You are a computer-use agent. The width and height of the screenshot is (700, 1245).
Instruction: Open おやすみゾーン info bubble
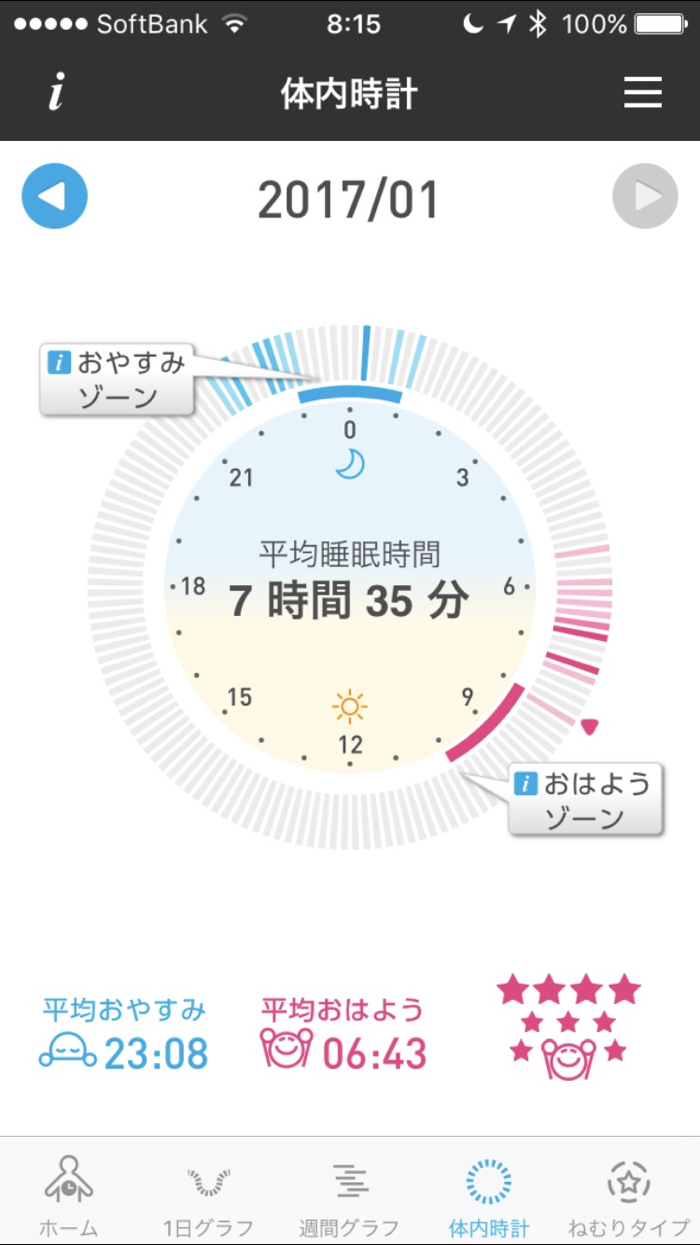tap(117, 380)
